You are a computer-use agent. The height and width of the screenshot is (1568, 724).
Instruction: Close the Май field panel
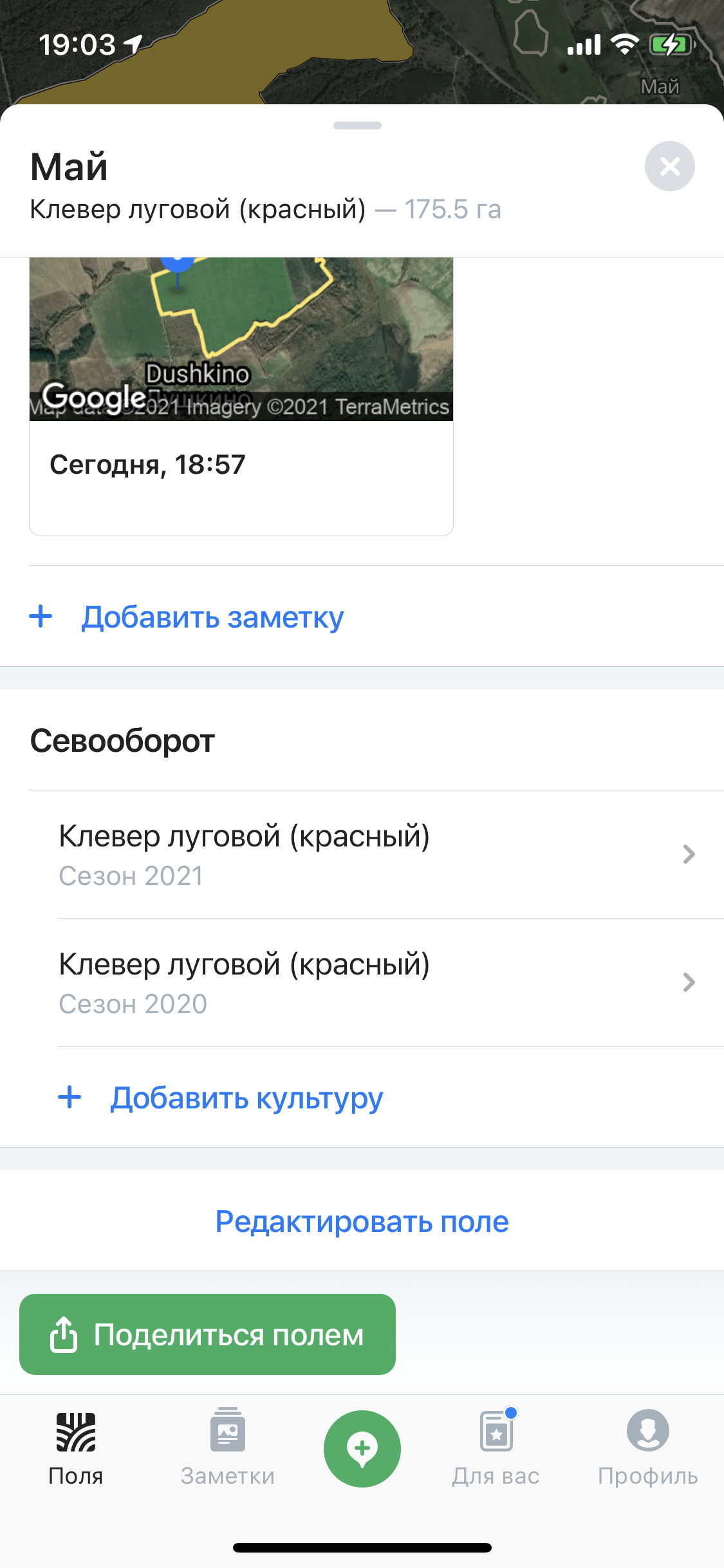pyautogui.click(x=669, y=166)
